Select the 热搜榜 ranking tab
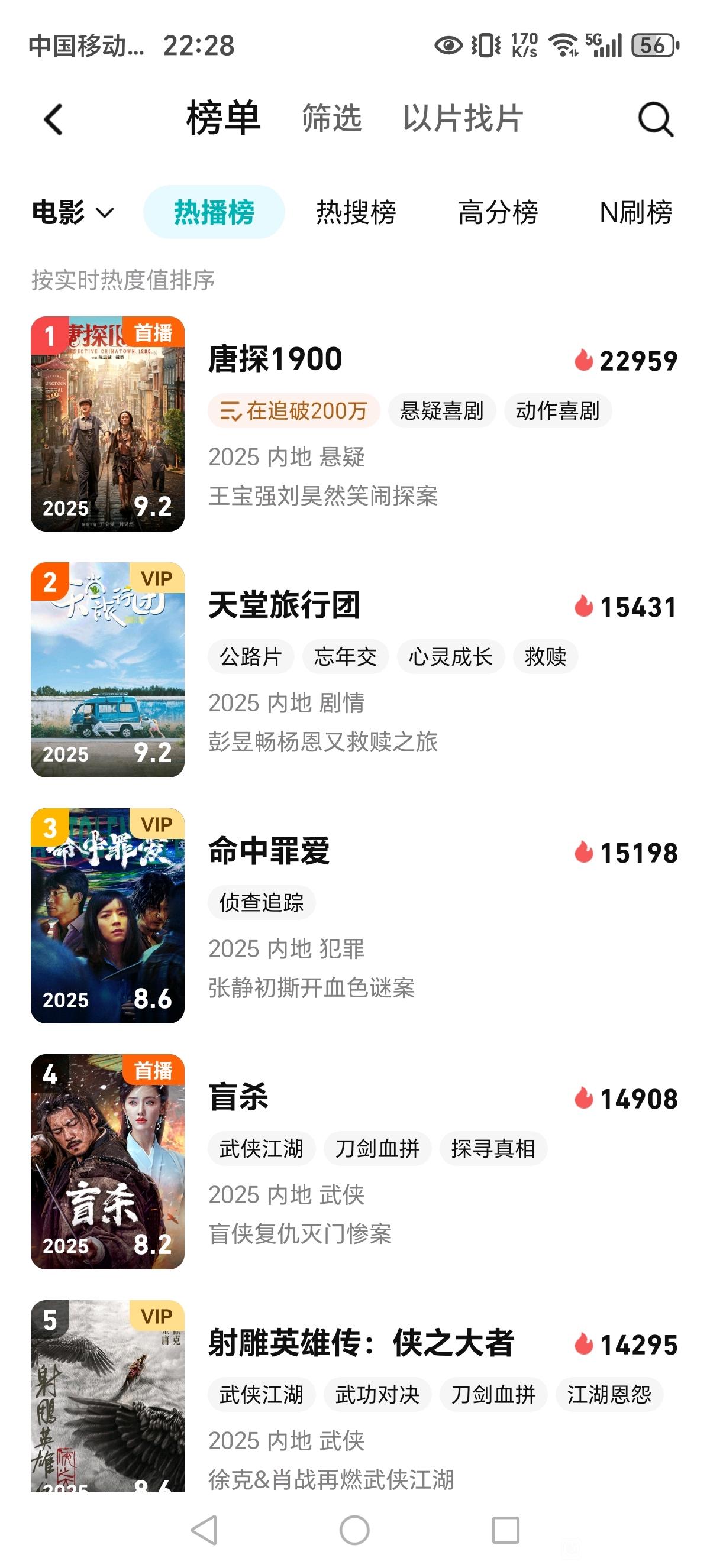The height and width of the screenshot is (1568, 710). [356, 212]
